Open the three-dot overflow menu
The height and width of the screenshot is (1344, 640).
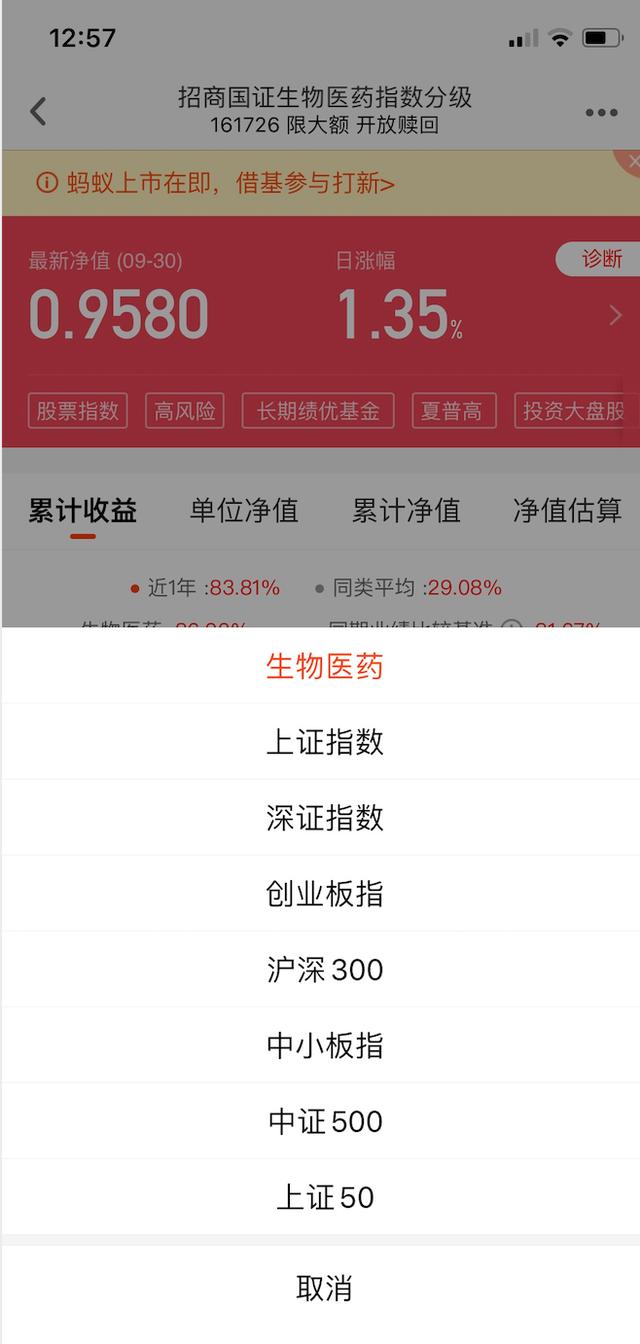tap(601, 113)
